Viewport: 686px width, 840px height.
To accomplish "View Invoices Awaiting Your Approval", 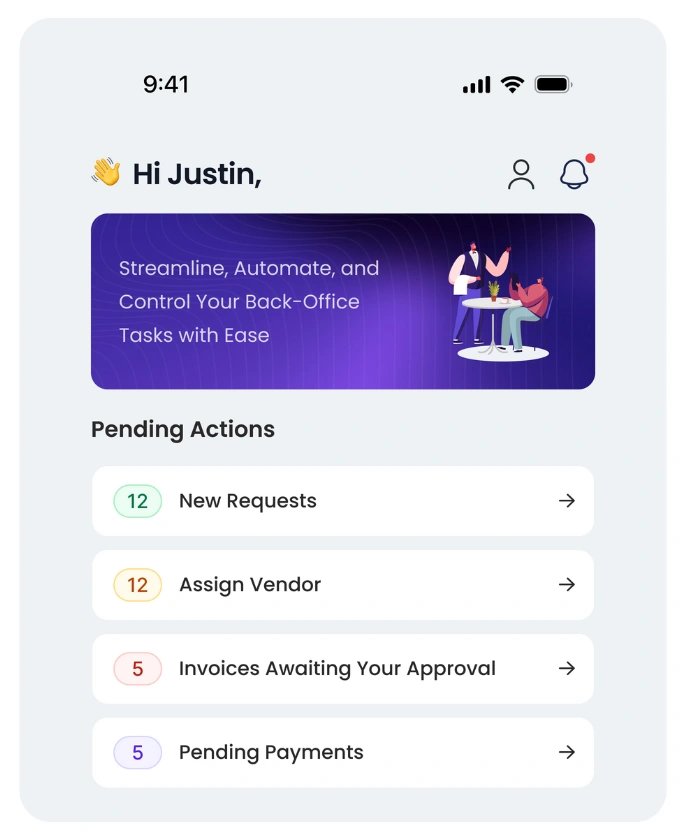I will pos(342,669).
